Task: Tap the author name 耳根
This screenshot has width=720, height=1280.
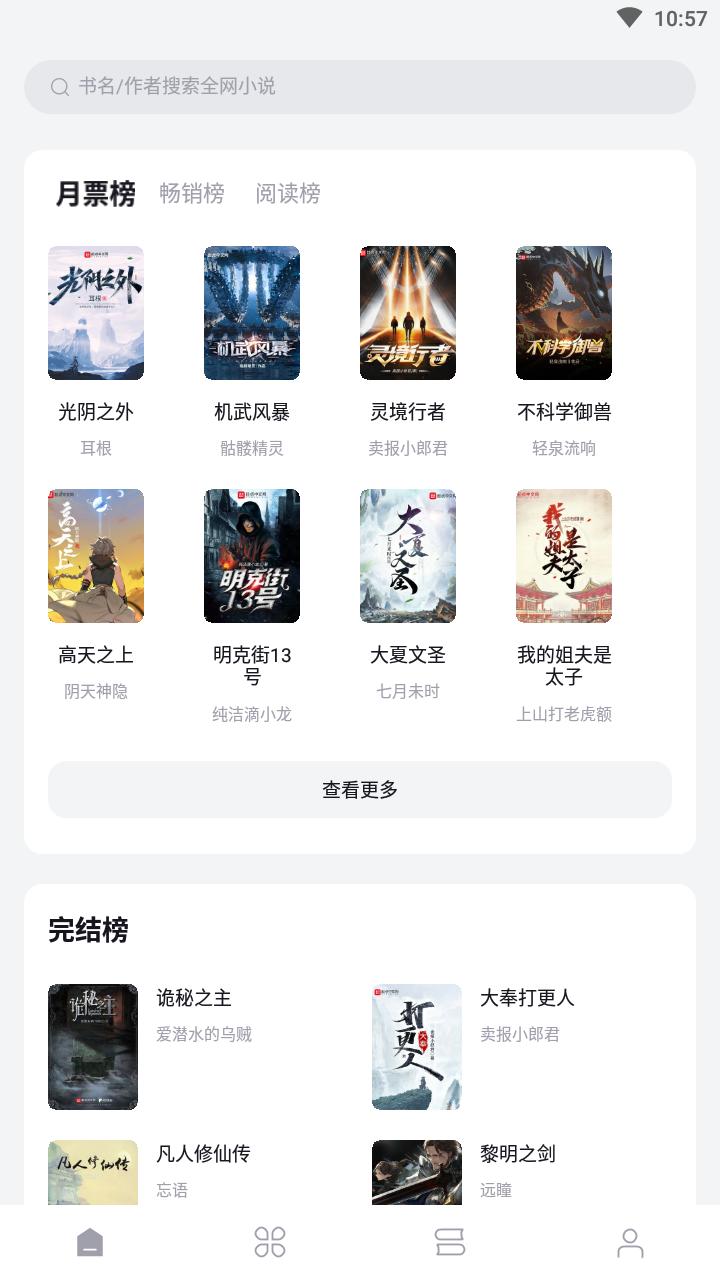Action: pyautogui.click(x=95, y=448)
